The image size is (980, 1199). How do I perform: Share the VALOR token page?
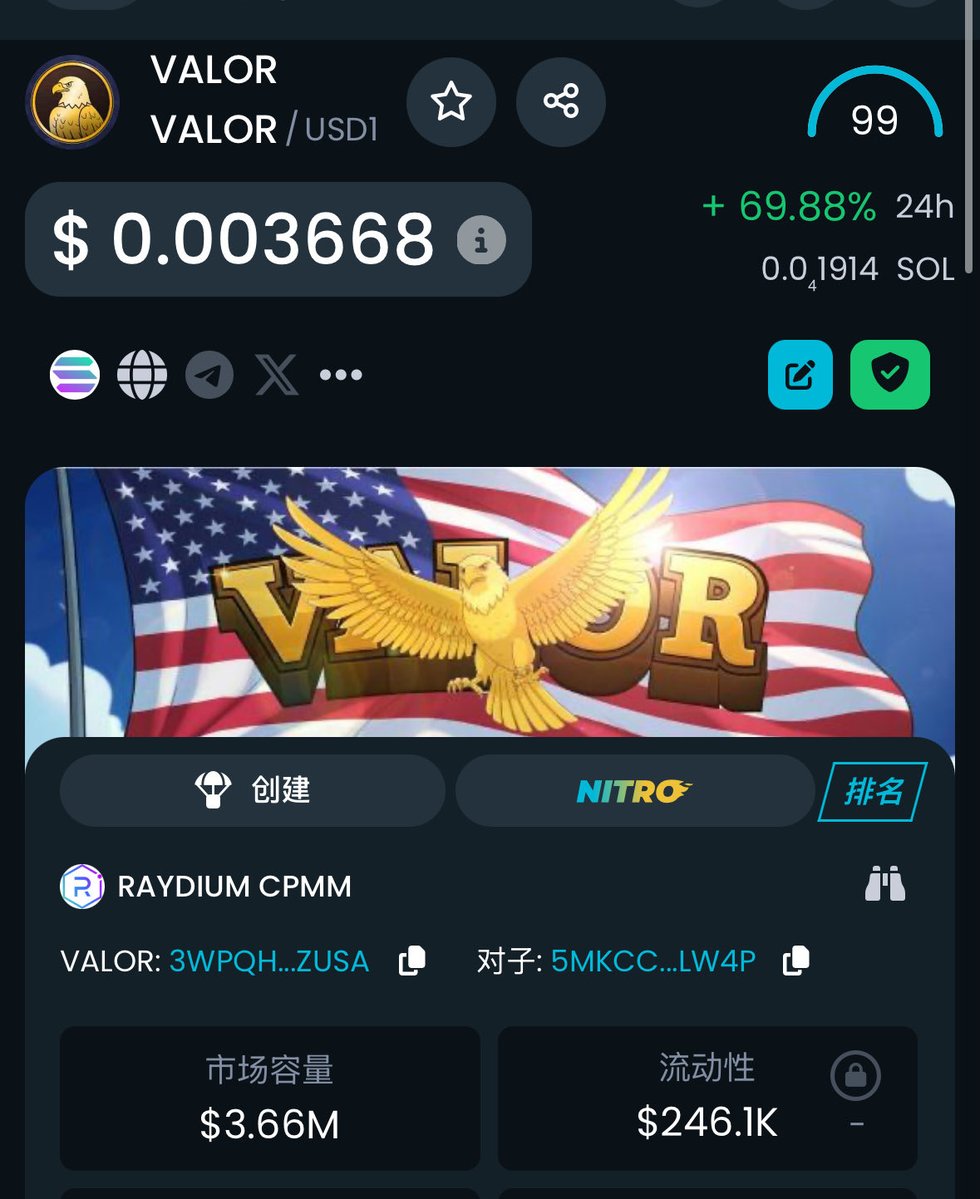pos(561,102)
